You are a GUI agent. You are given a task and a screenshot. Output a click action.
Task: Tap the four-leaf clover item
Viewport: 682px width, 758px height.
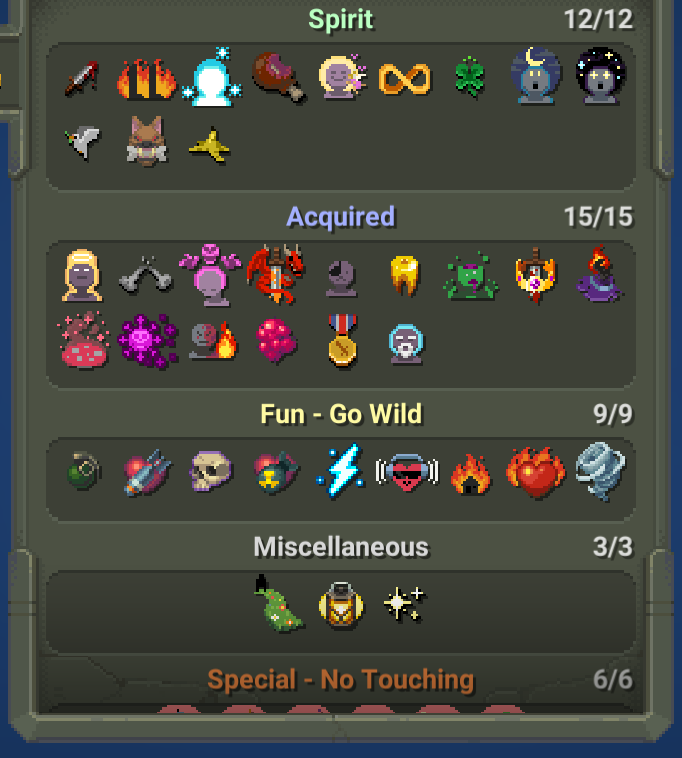pos(470,78)
